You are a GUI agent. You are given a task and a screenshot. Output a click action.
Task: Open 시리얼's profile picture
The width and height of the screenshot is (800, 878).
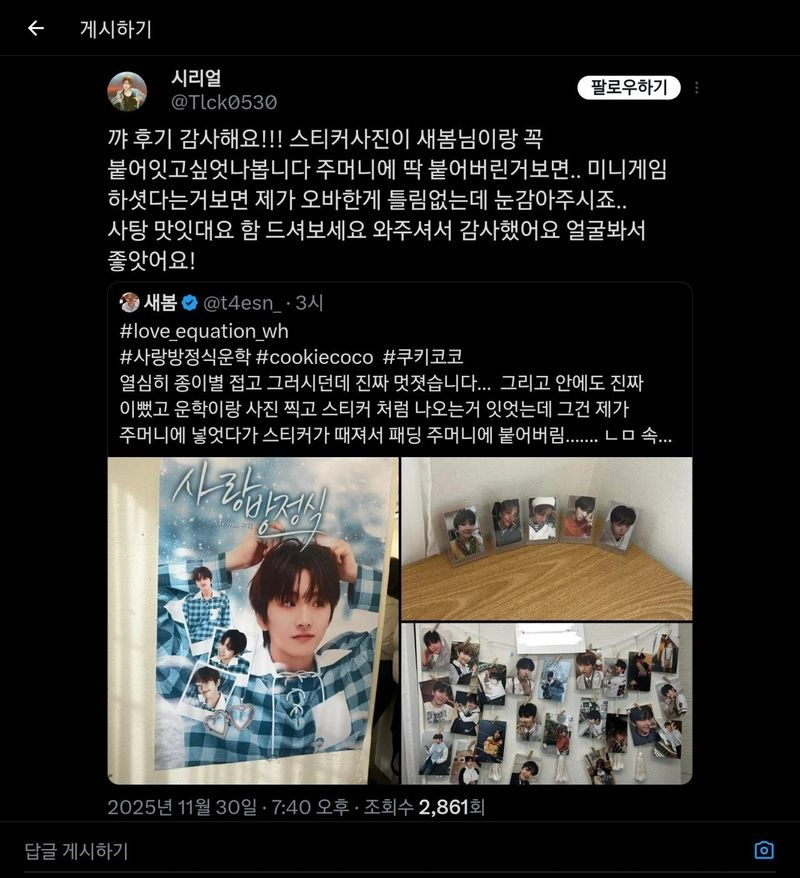127,91
